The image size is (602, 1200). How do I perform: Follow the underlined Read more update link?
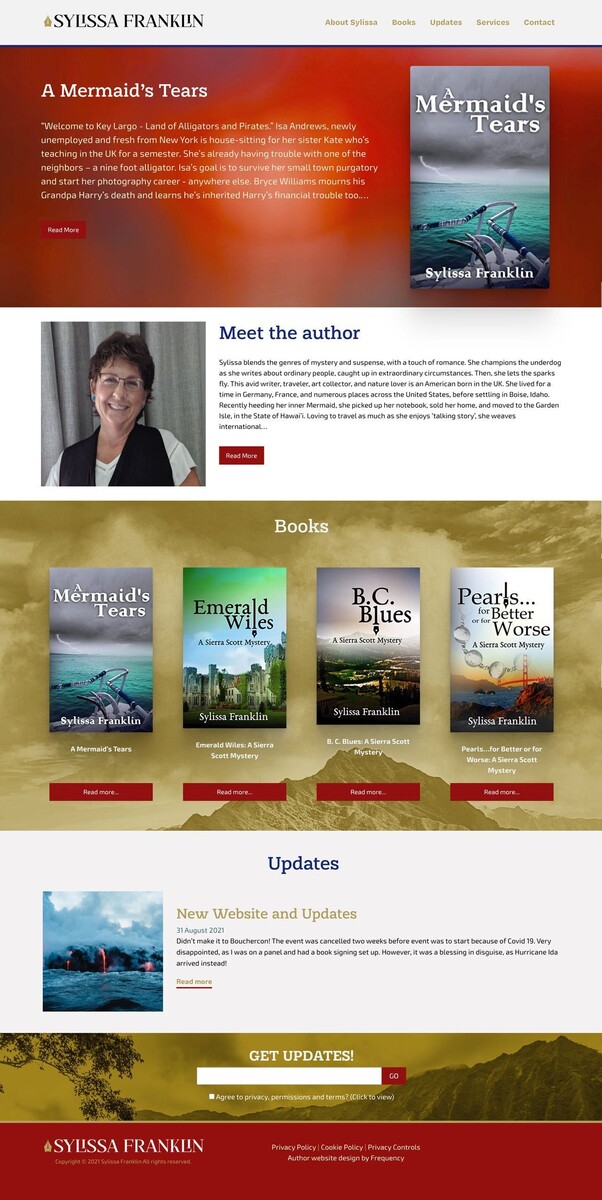pyautogui.click(x=194, y=982)
